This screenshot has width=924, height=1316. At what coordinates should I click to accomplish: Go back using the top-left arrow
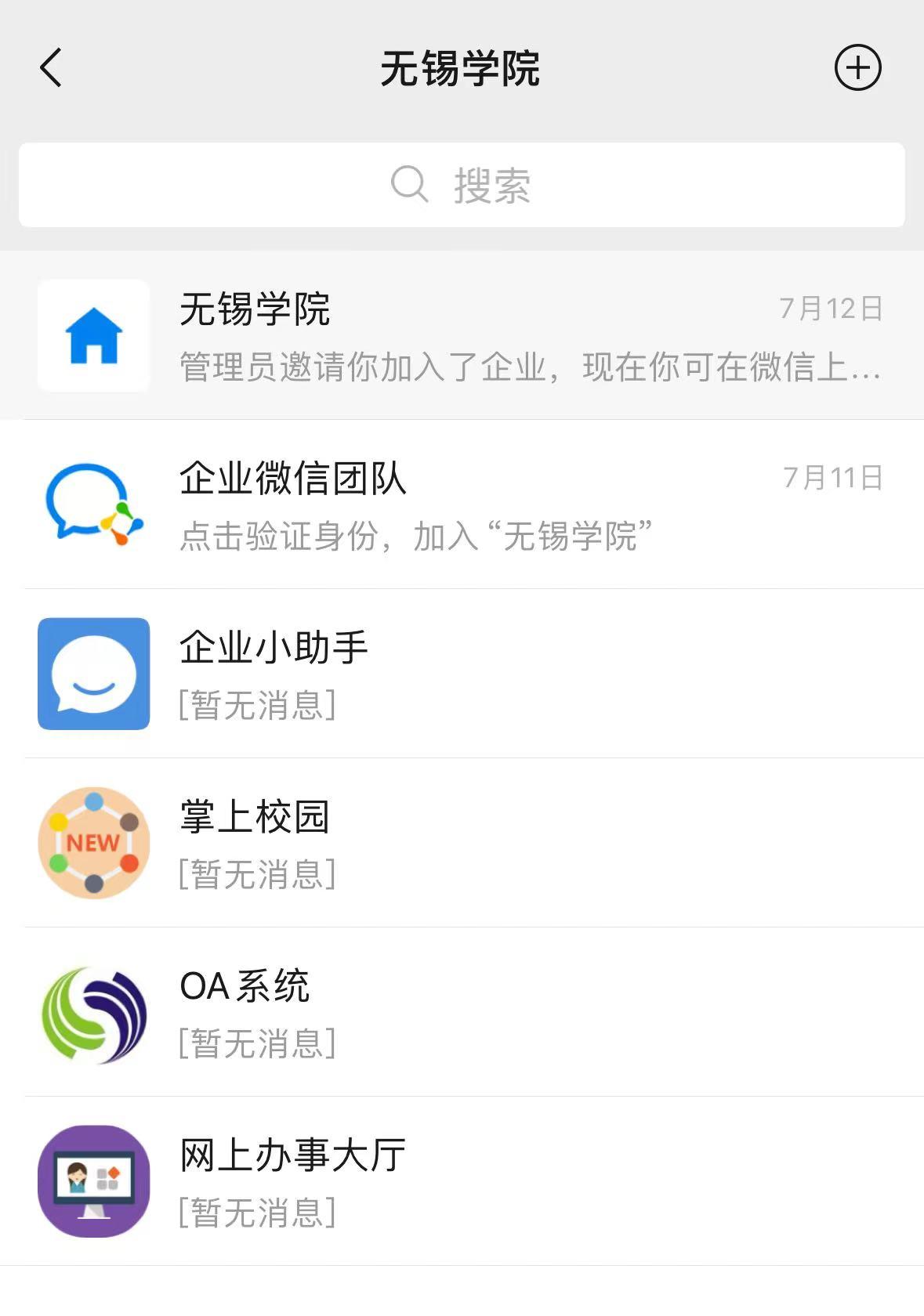coord(51,67)
